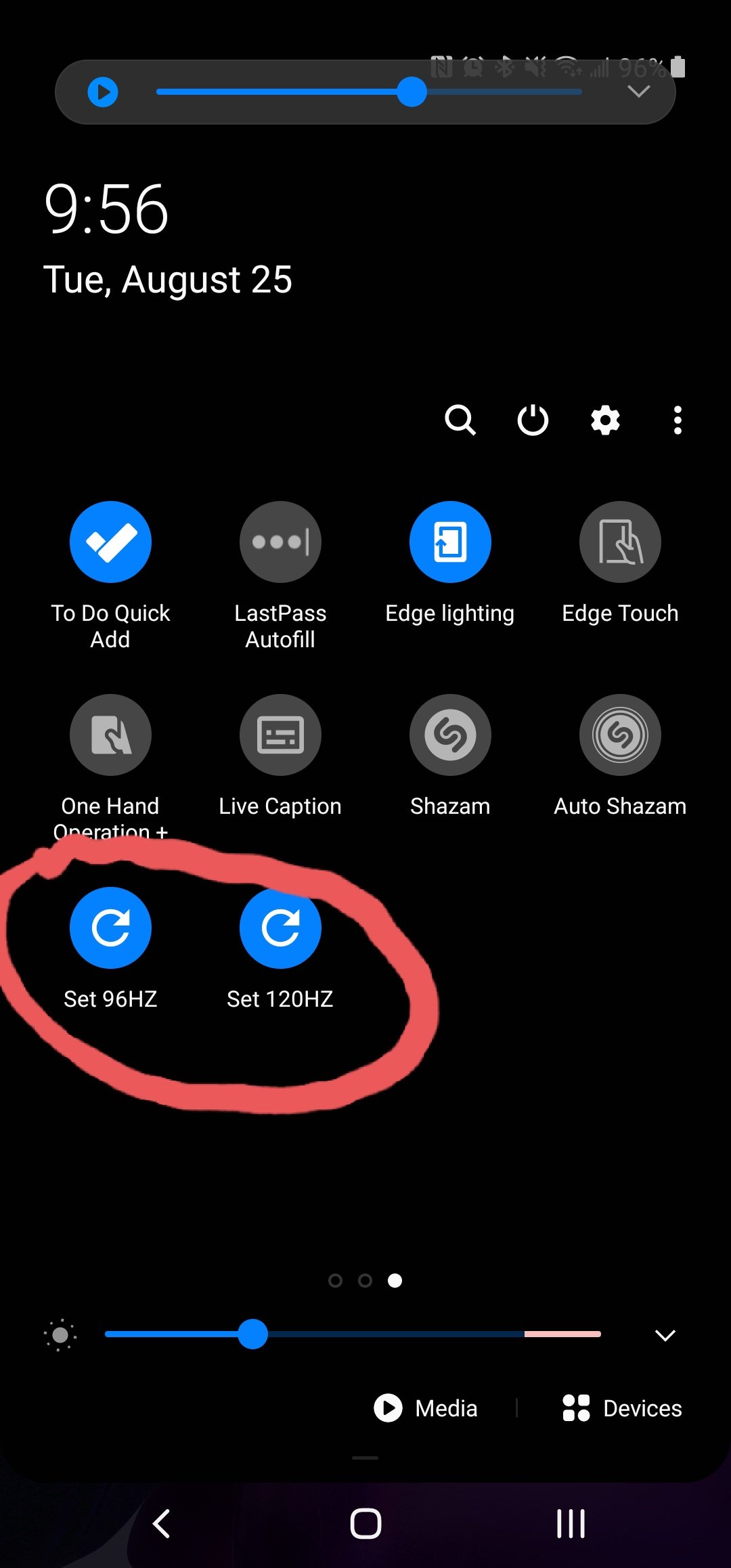Turn on One Hand Operation +

110,735
